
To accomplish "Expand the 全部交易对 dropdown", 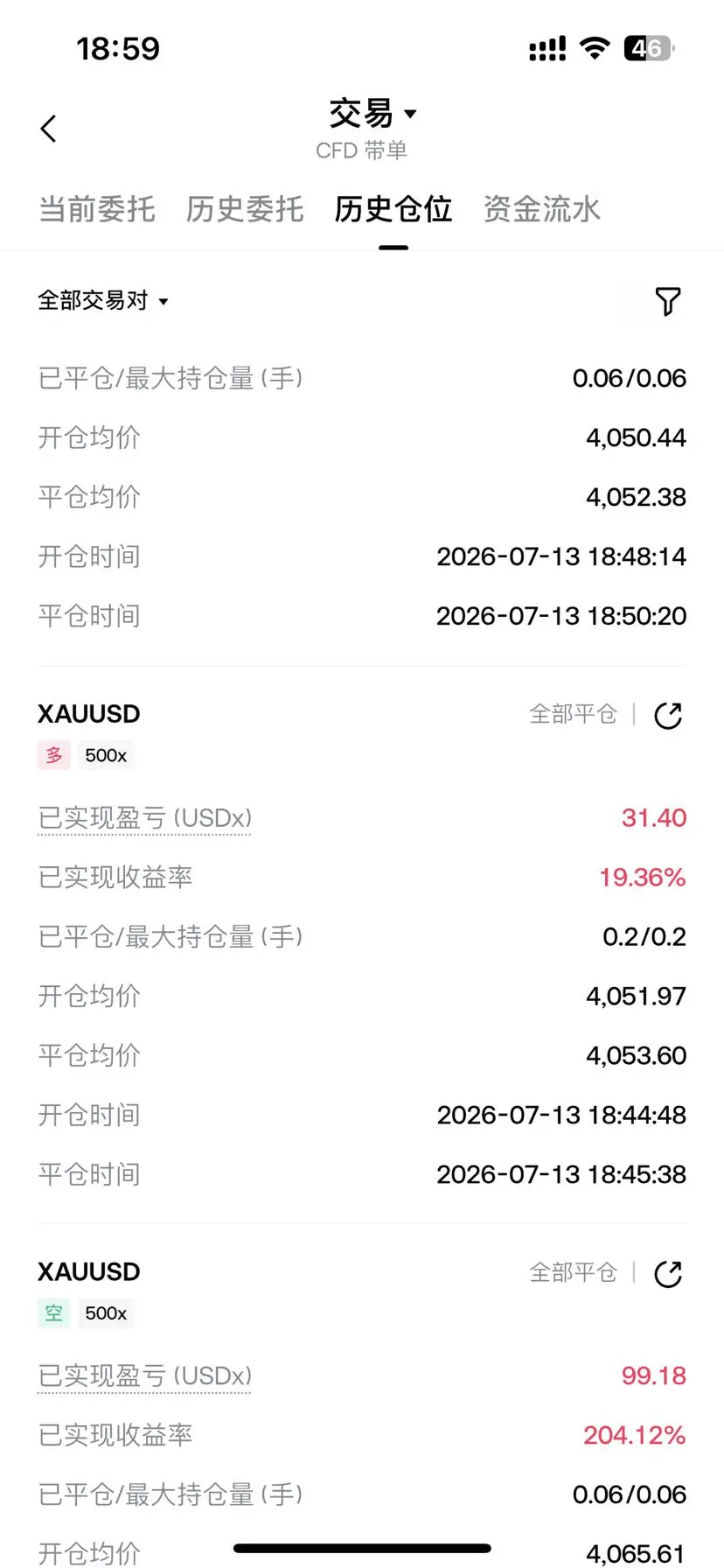I will [103, 301].
